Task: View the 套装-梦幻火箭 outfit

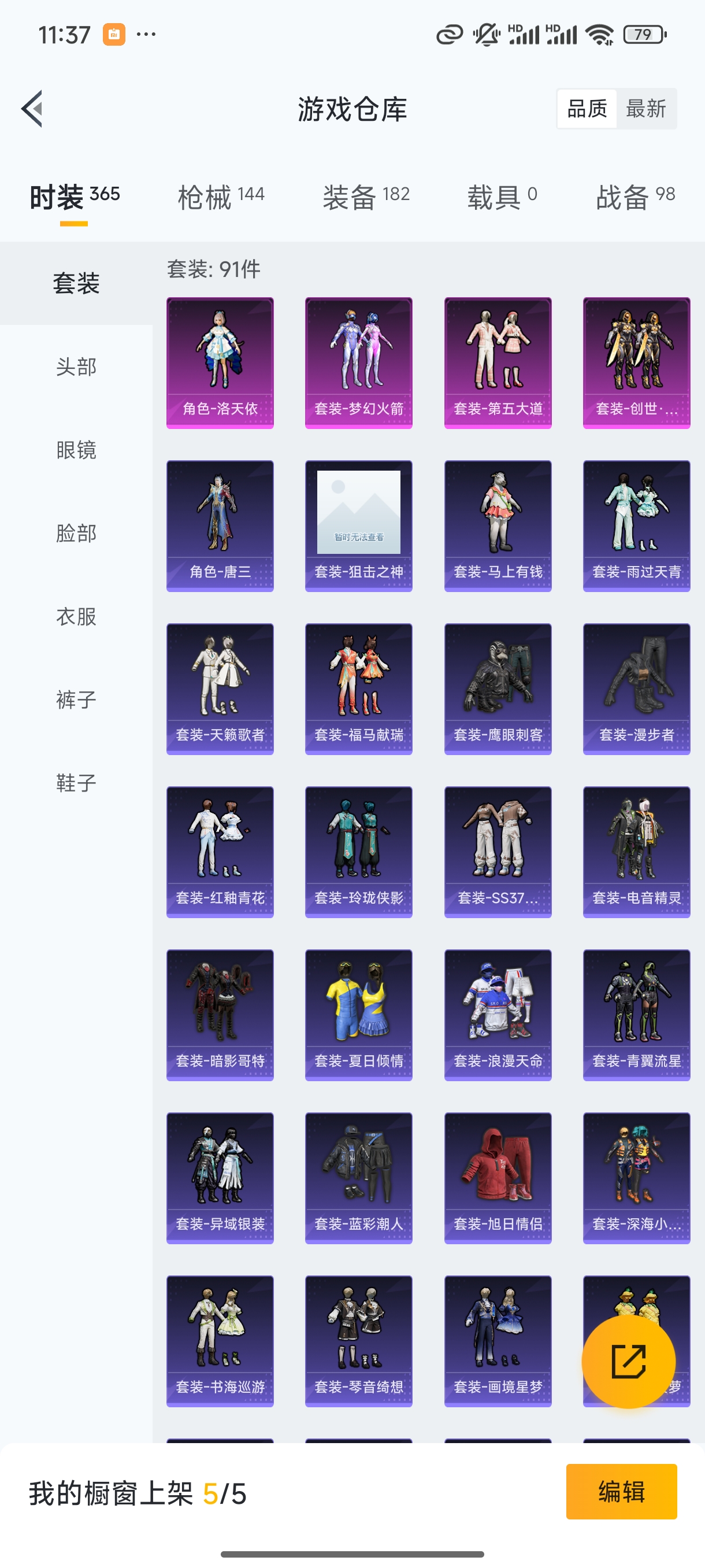Action: [x=359, y=363]
